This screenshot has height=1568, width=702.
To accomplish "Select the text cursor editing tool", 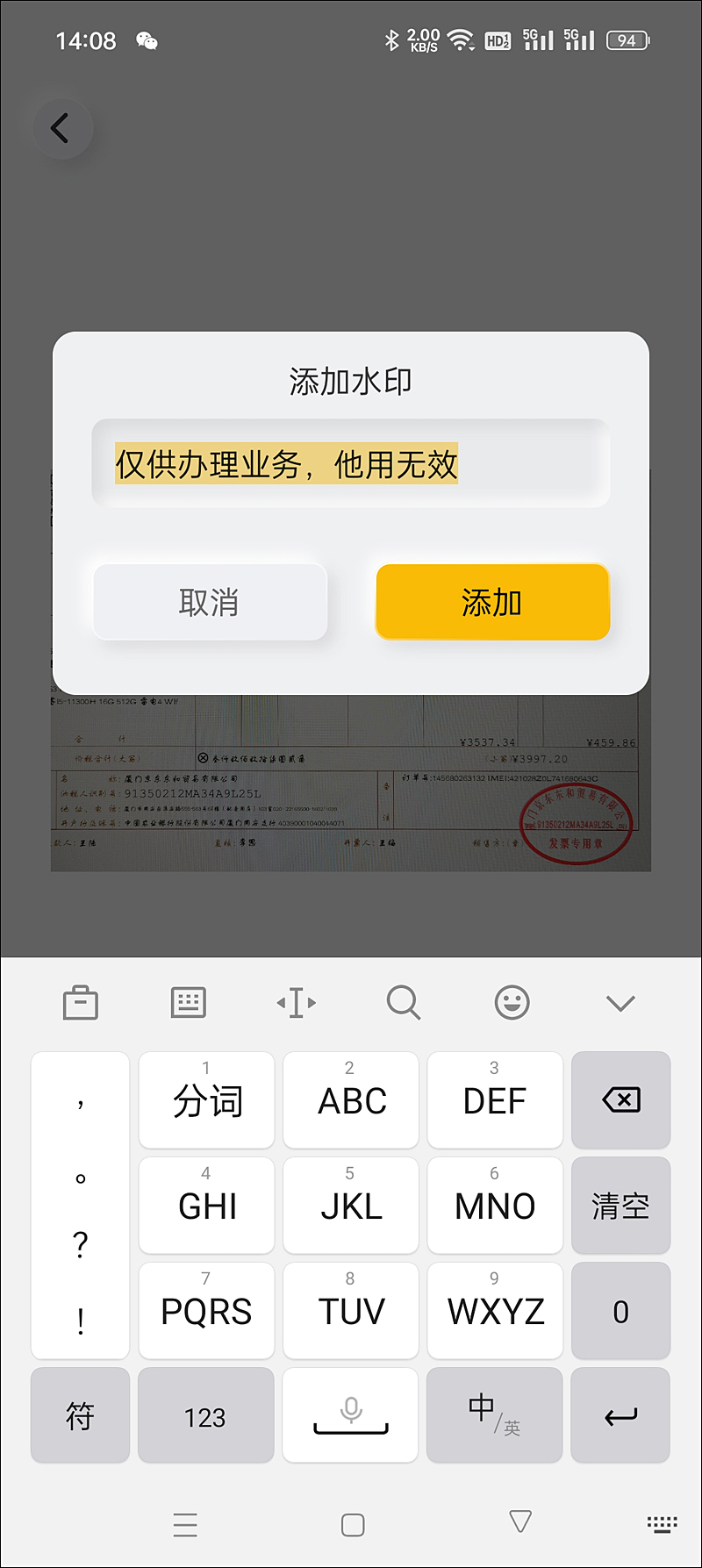I will (296, 1001).
